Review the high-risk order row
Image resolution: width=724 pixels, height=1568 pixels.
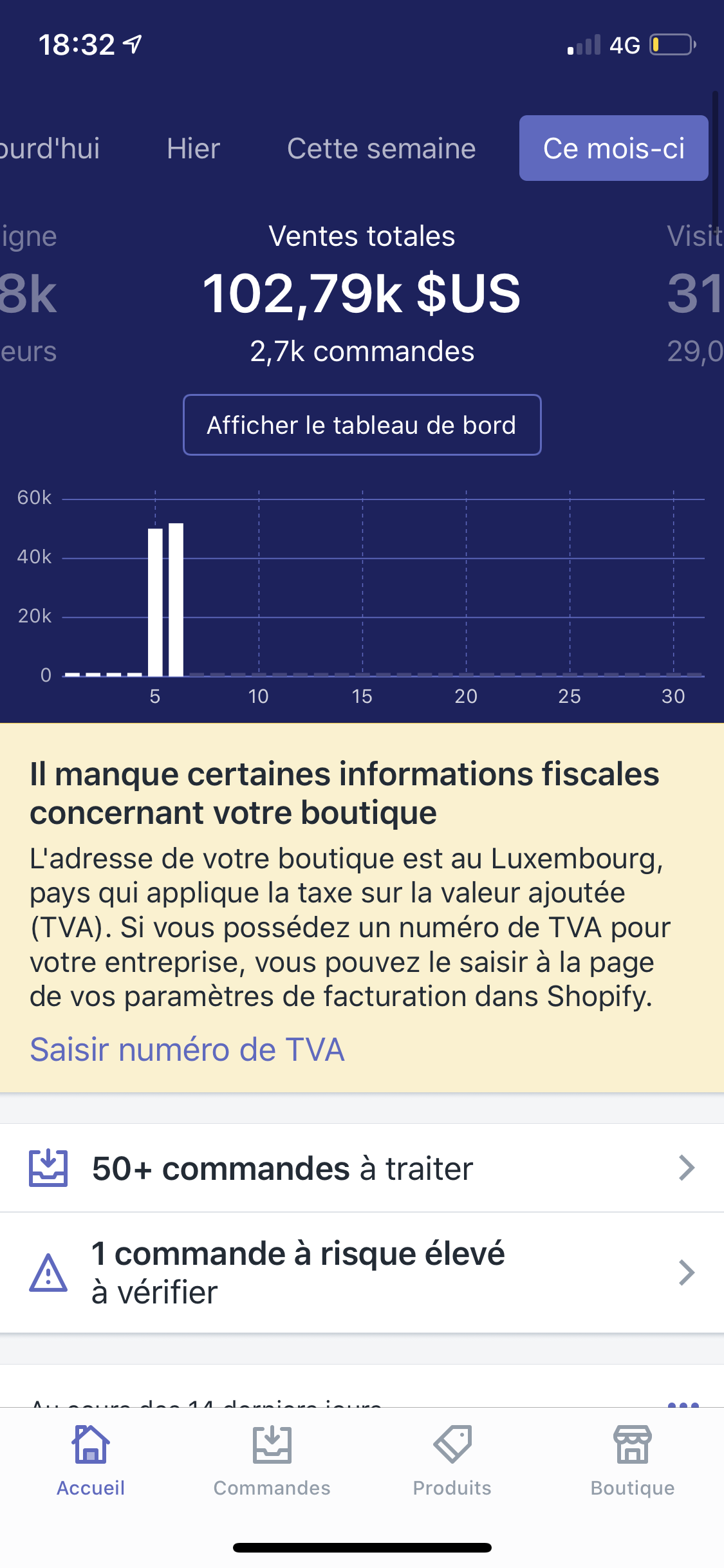click(x=362, y=1273)
